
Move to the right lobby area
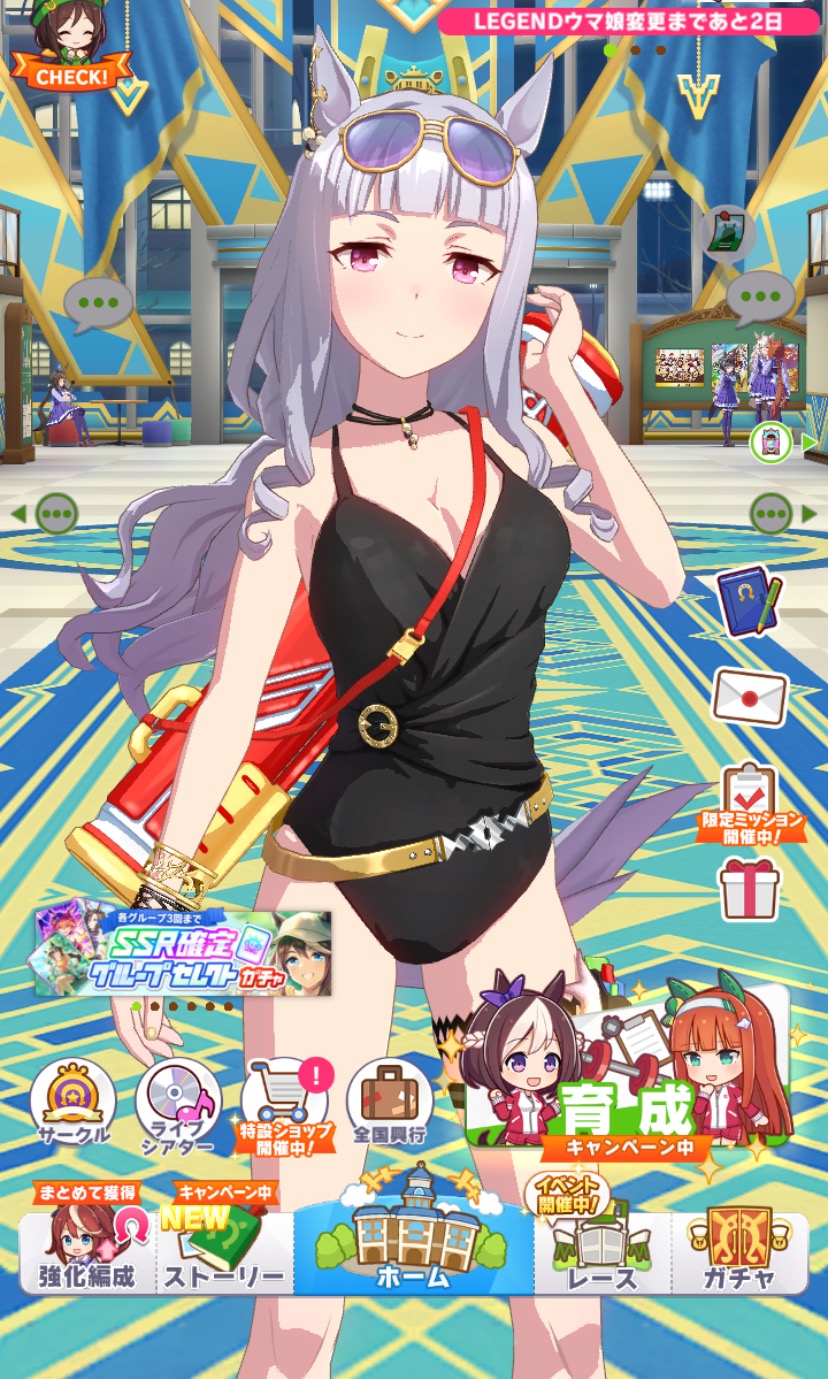click(x=782, y=514)
